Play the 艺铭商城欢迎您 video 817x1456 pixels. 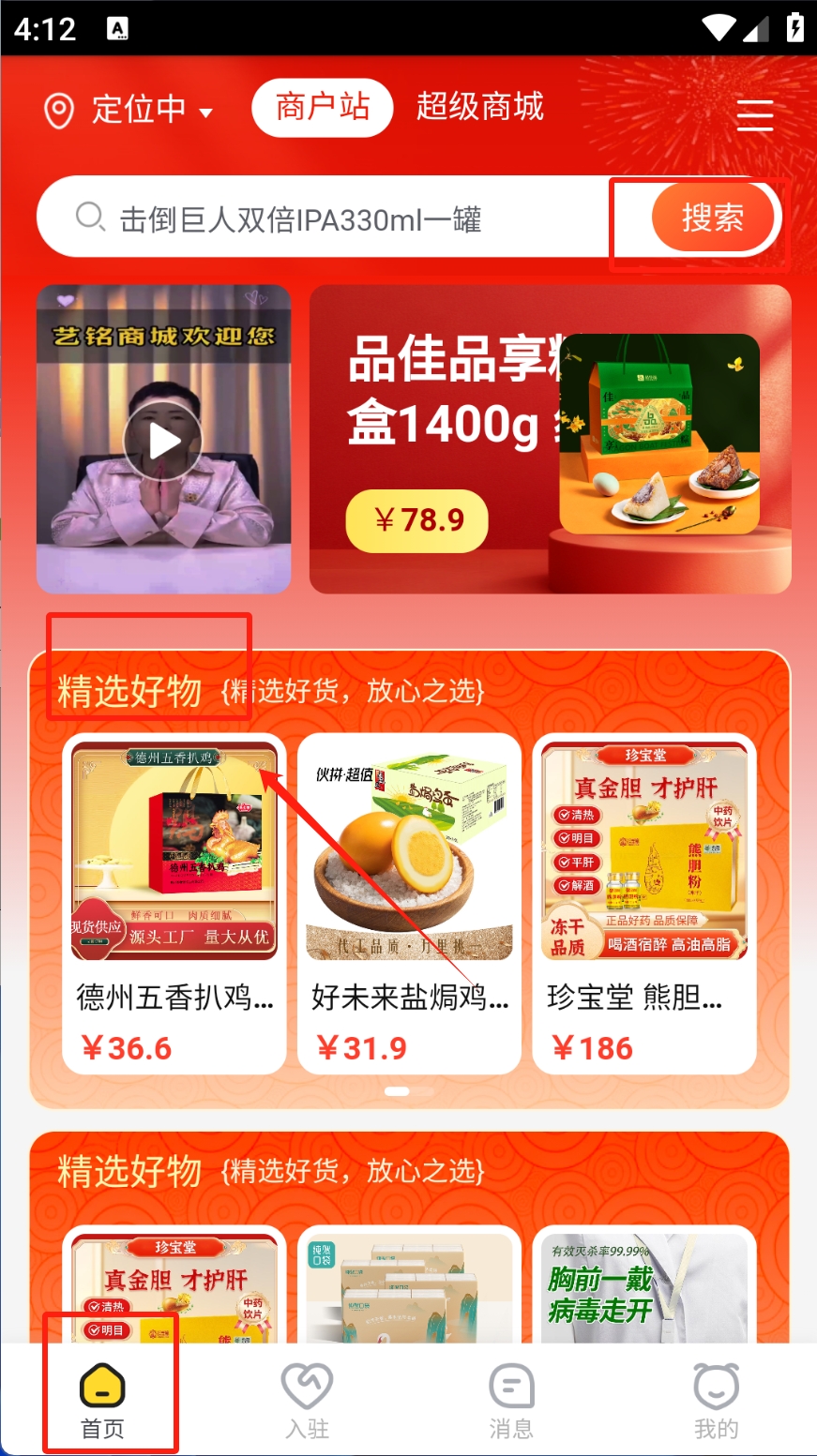[x=164, y=439]
